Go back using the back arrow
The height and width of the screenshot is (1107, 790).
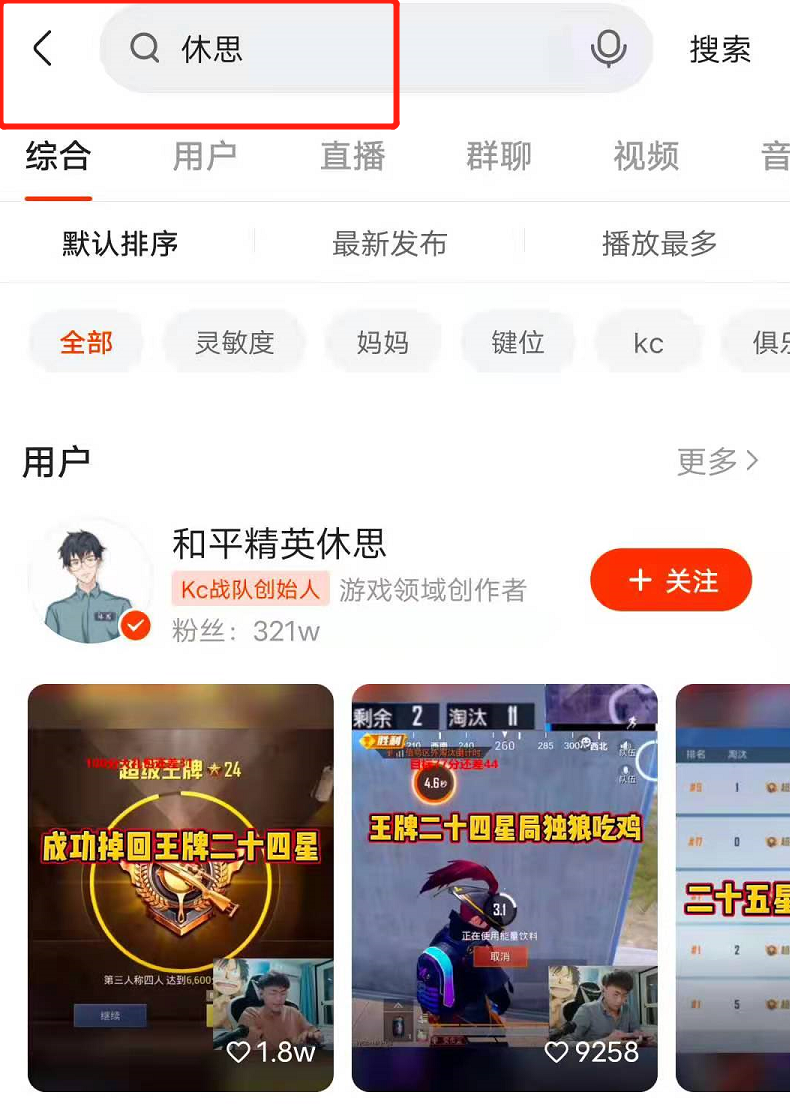pos(42,48)
